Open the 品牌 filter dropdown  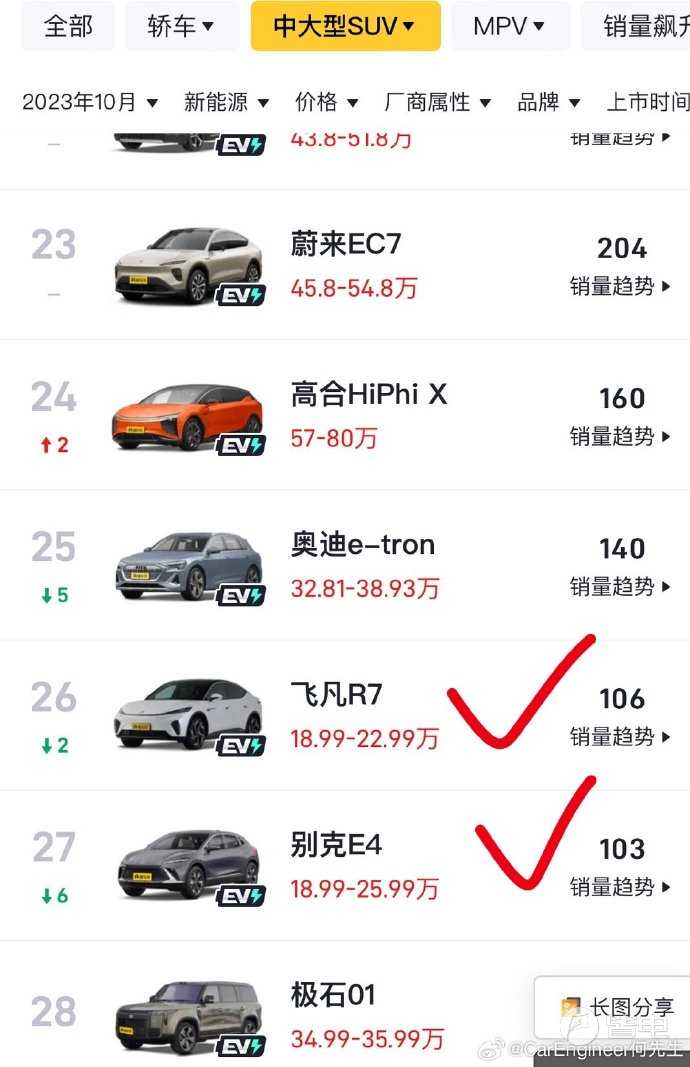pyautogui.click(x=549, y=101)
